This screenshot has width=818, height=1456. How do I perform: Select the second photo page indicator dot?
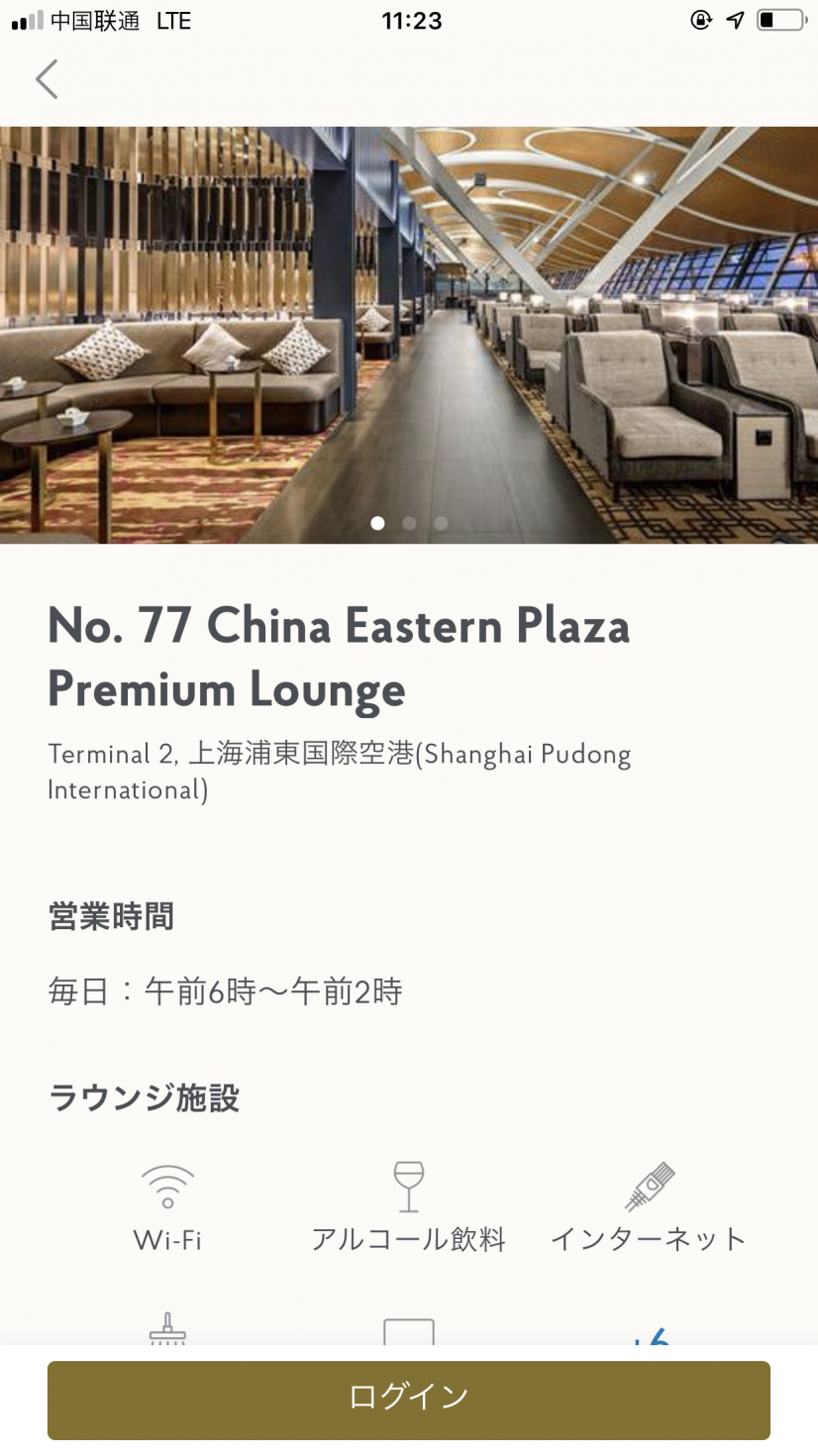409,523
